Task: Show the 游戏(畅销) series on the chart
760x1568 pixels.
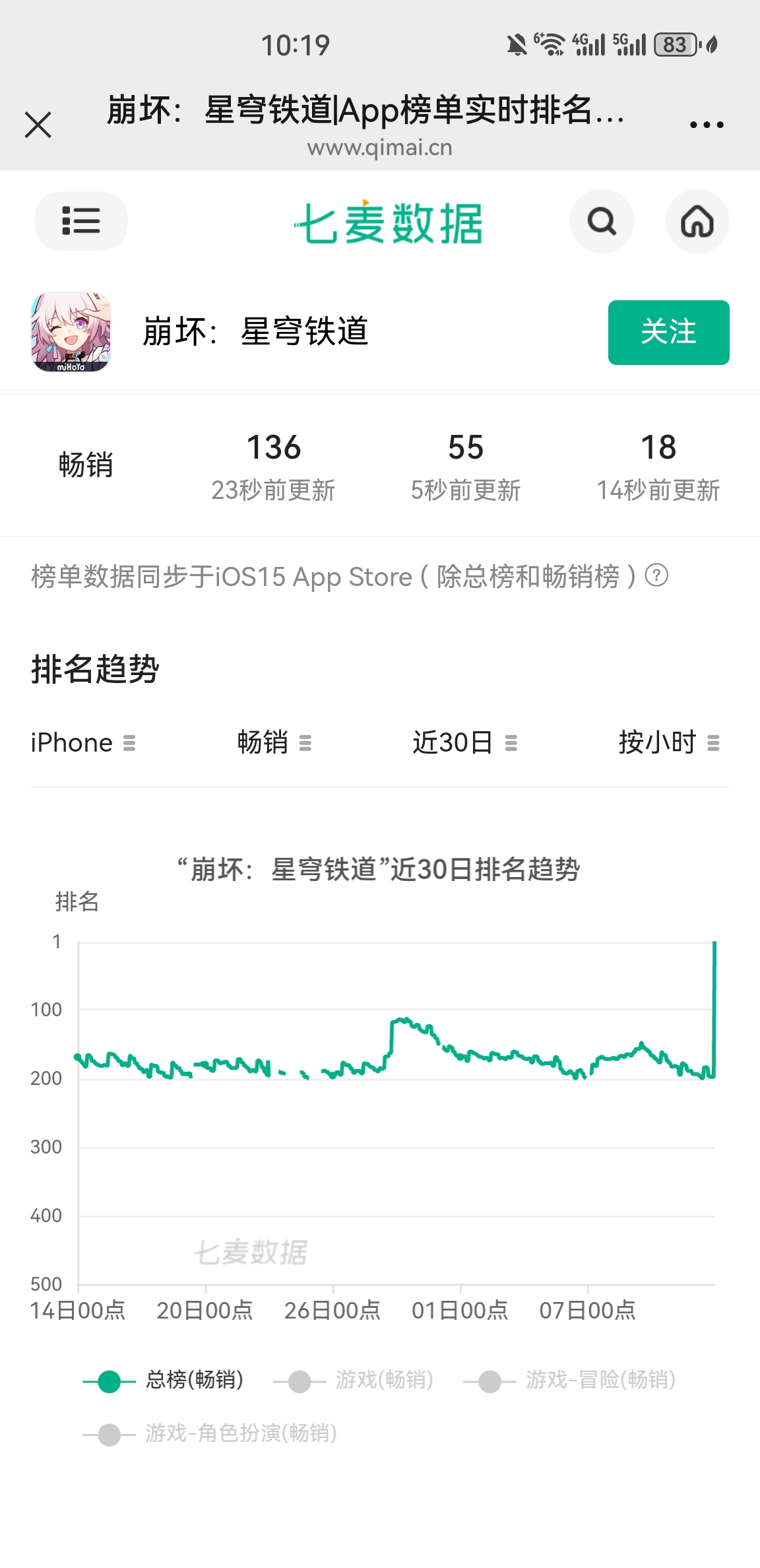Action: coord(355,1380)
